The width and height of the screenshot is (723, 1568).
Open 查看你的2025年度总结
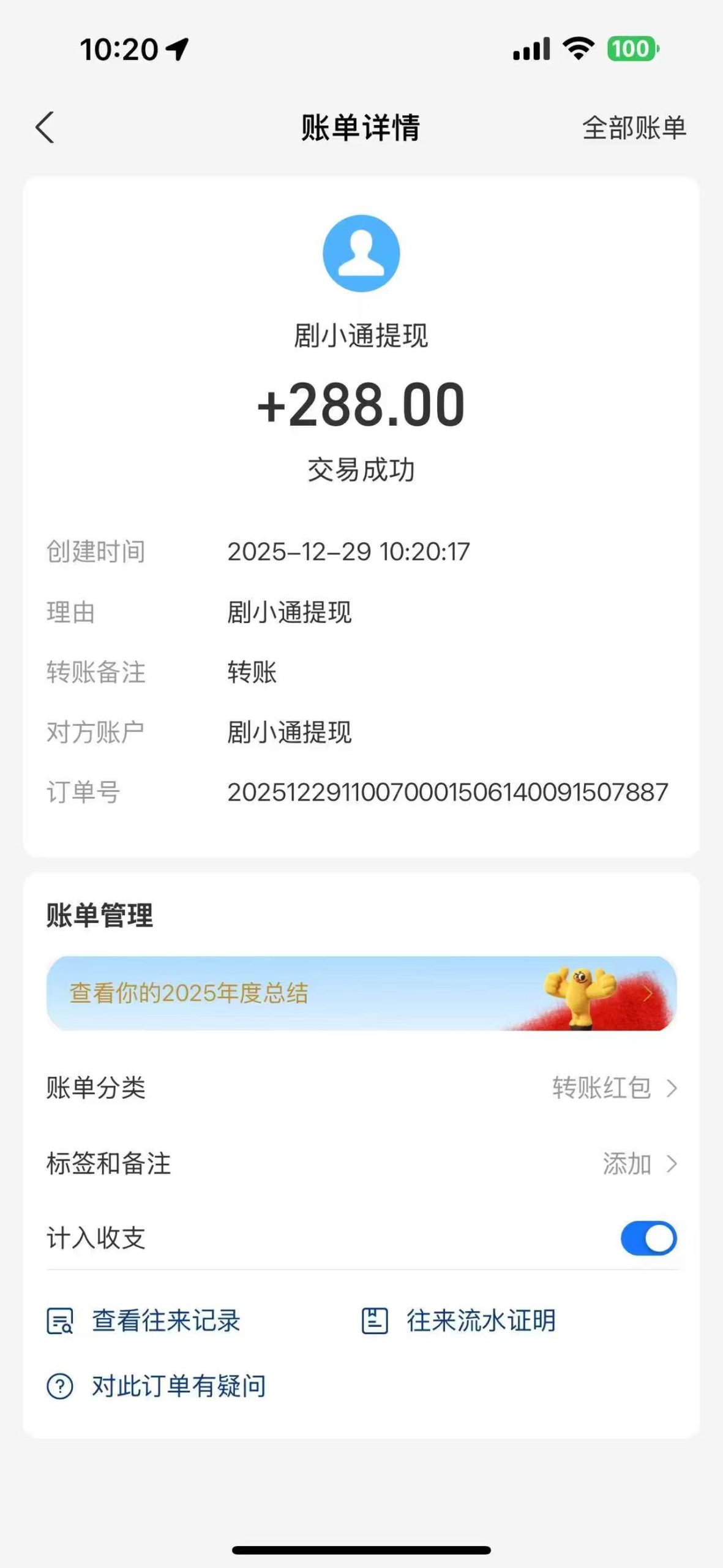(x=190, y=991)
